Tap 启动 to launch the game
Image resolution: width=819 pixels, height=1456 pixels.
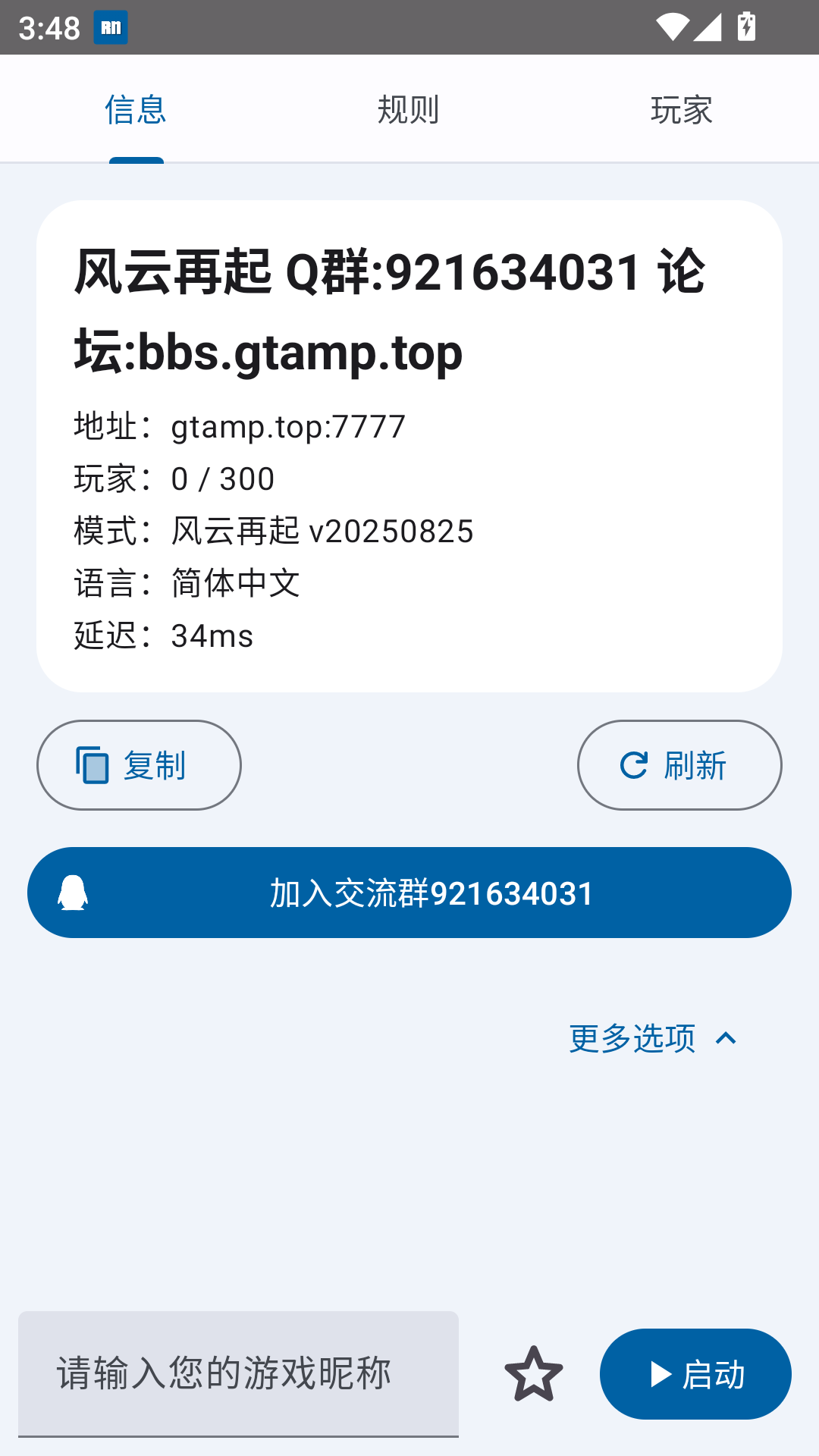pyautogui.click(x=695, y=1373)
